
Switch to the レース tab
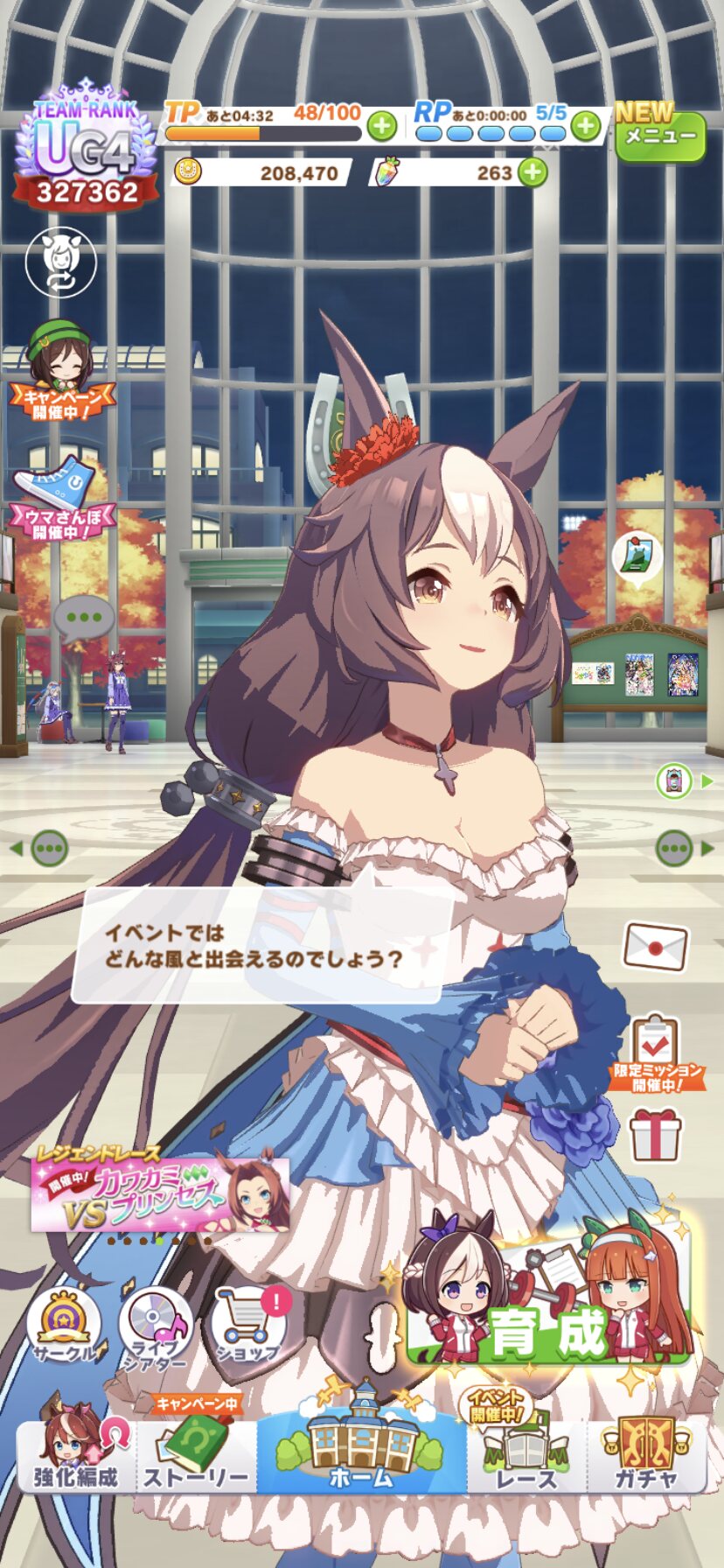tap(526, 1453)
